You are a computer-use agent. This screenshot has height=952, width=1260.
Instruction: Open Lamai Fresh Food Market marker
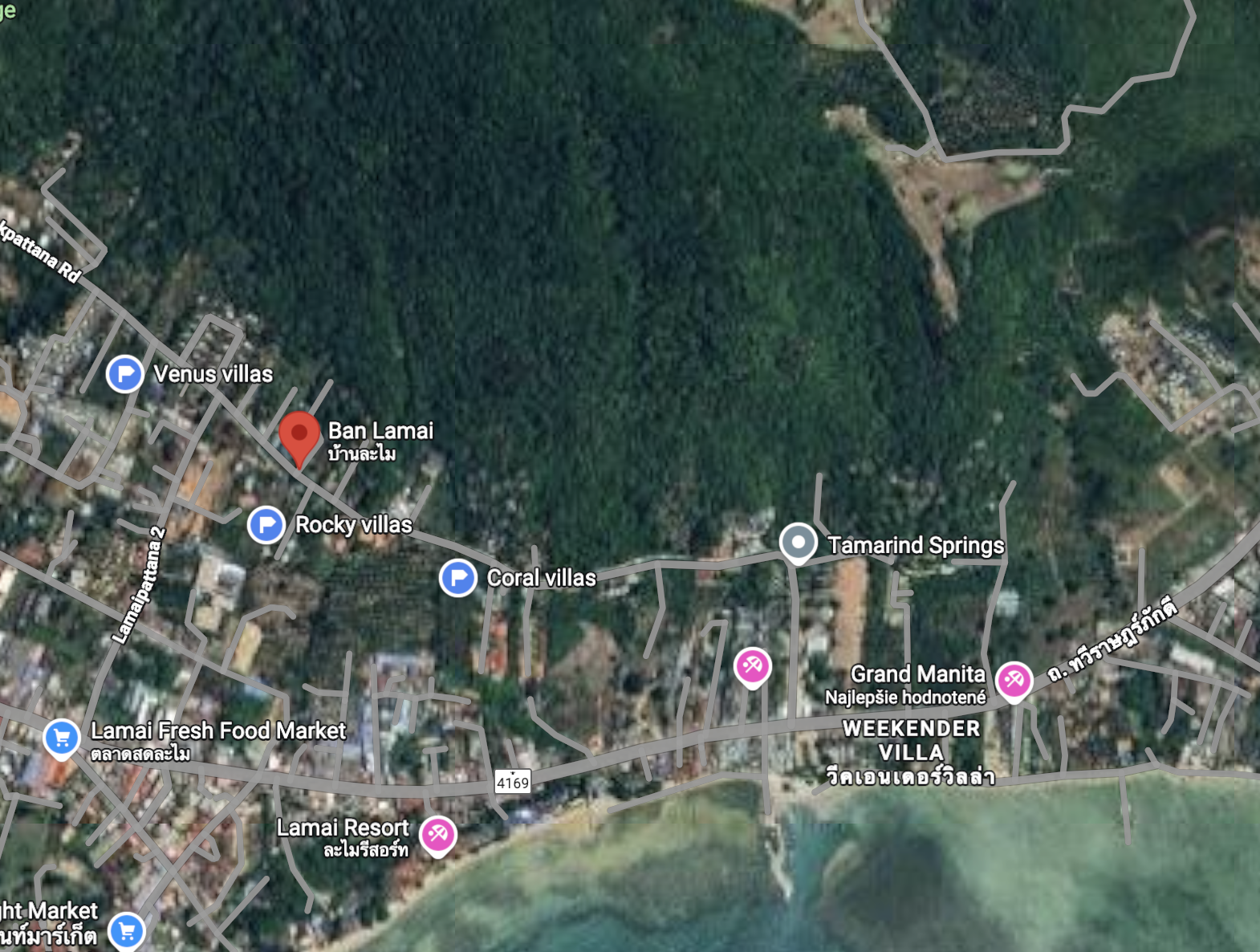62,738
